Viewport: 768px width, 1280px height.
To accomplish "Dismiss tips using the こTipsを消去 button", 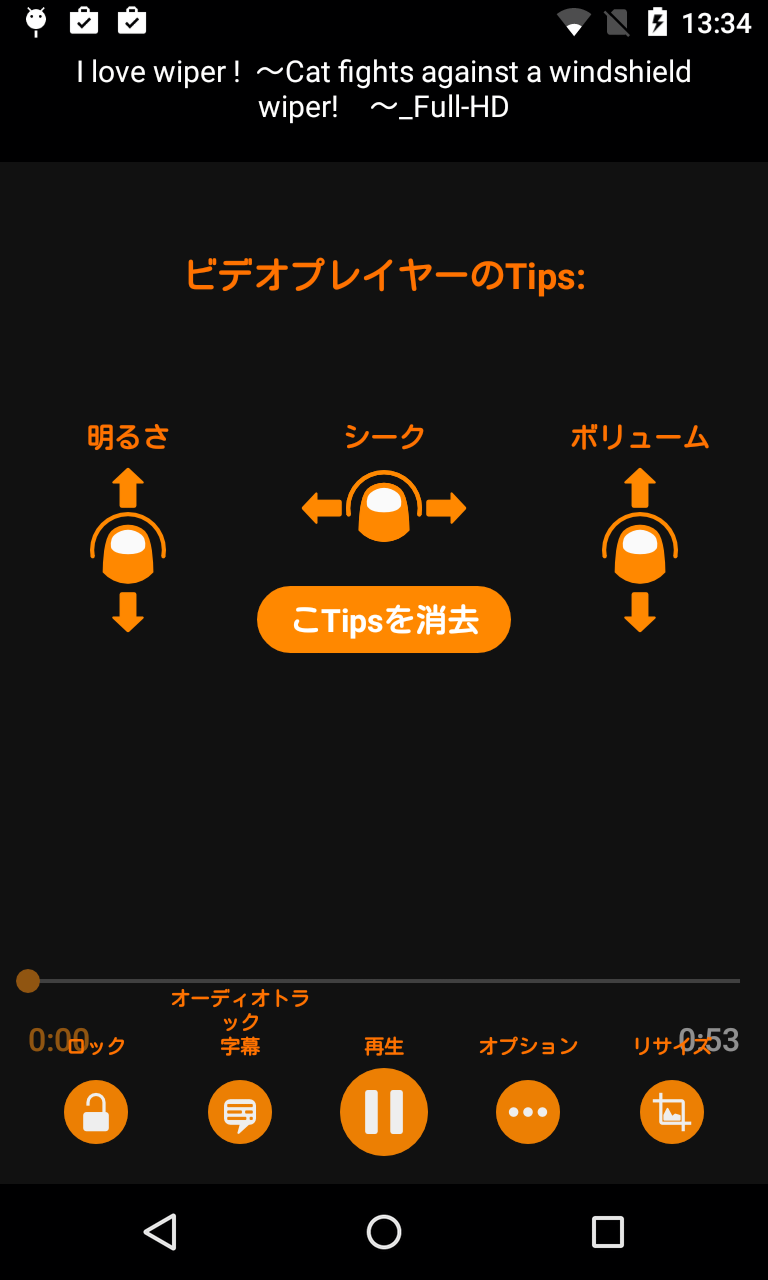I will 384,619.
